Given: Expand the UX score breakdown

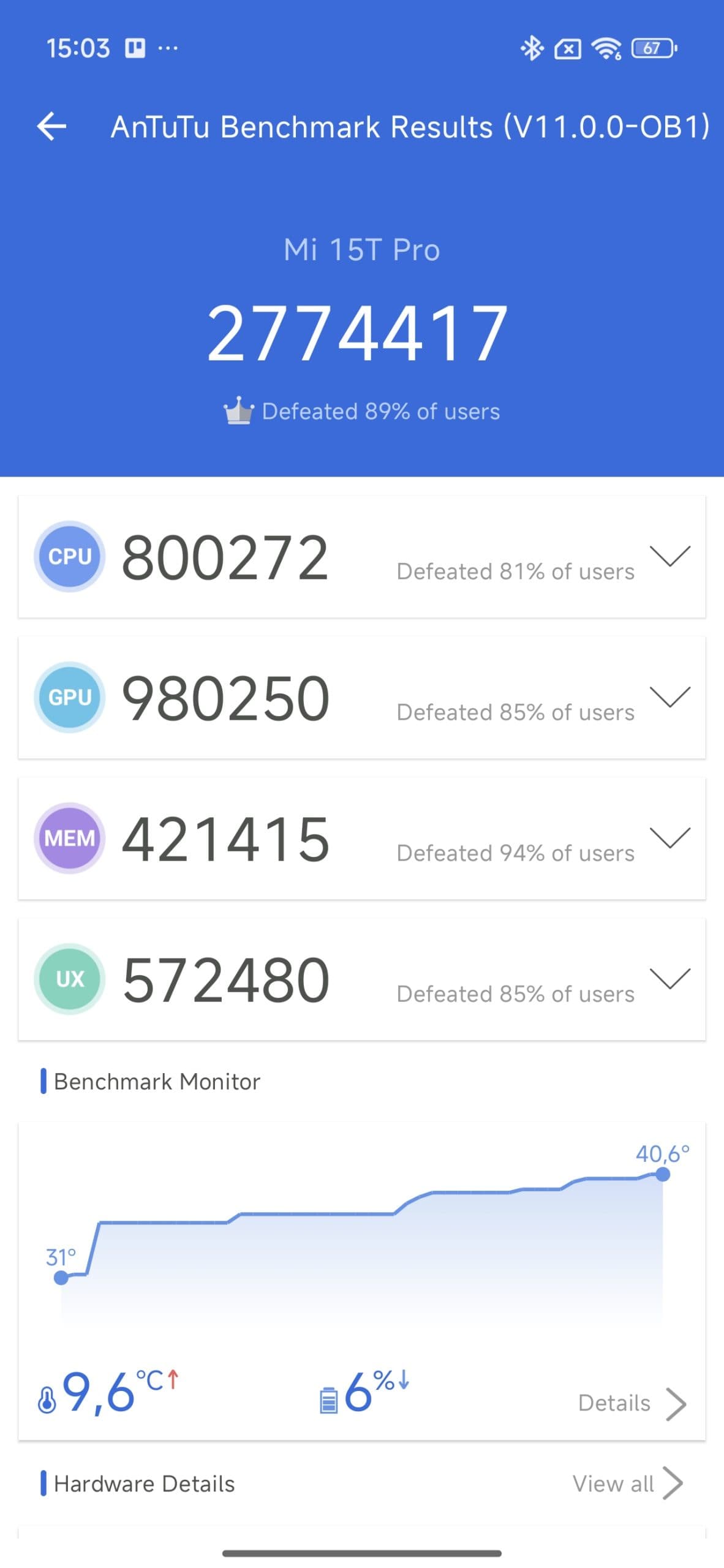Looking at the screenshot, I should pos(669,978).
